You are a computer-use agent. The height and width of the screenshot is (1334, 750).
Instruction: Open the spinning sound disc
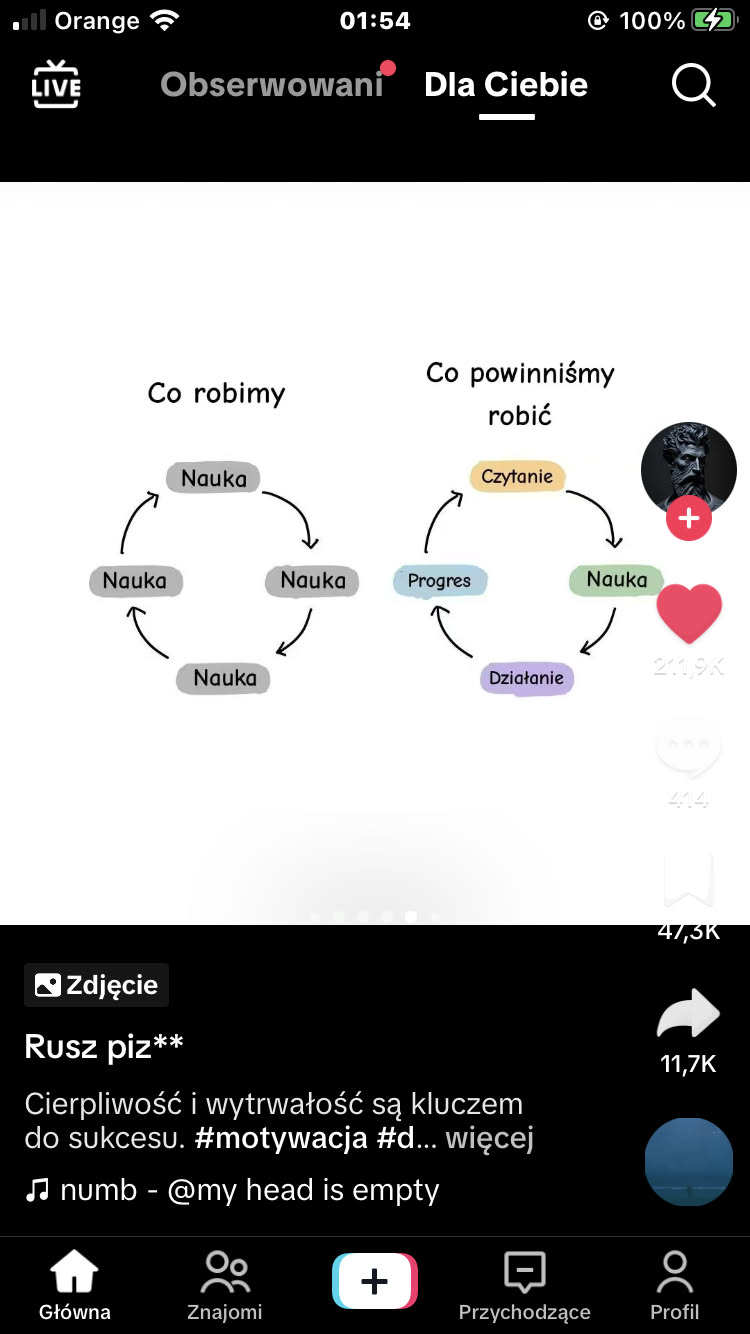click(688, 1161)
